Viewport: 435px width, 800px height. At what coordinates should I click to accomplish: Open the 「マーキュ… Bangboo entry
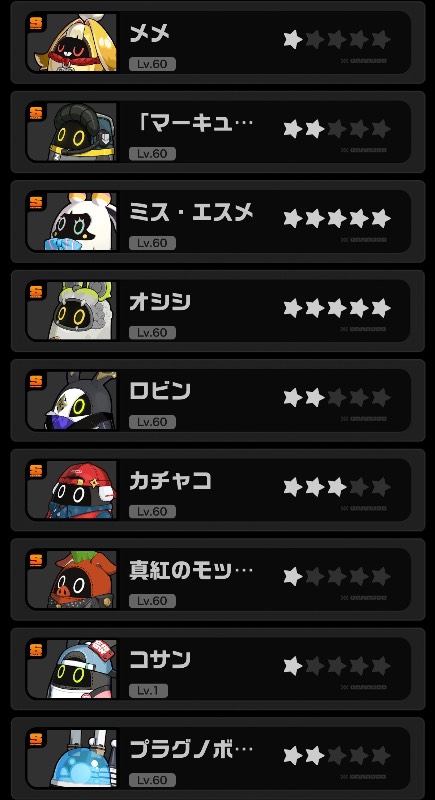218,132
